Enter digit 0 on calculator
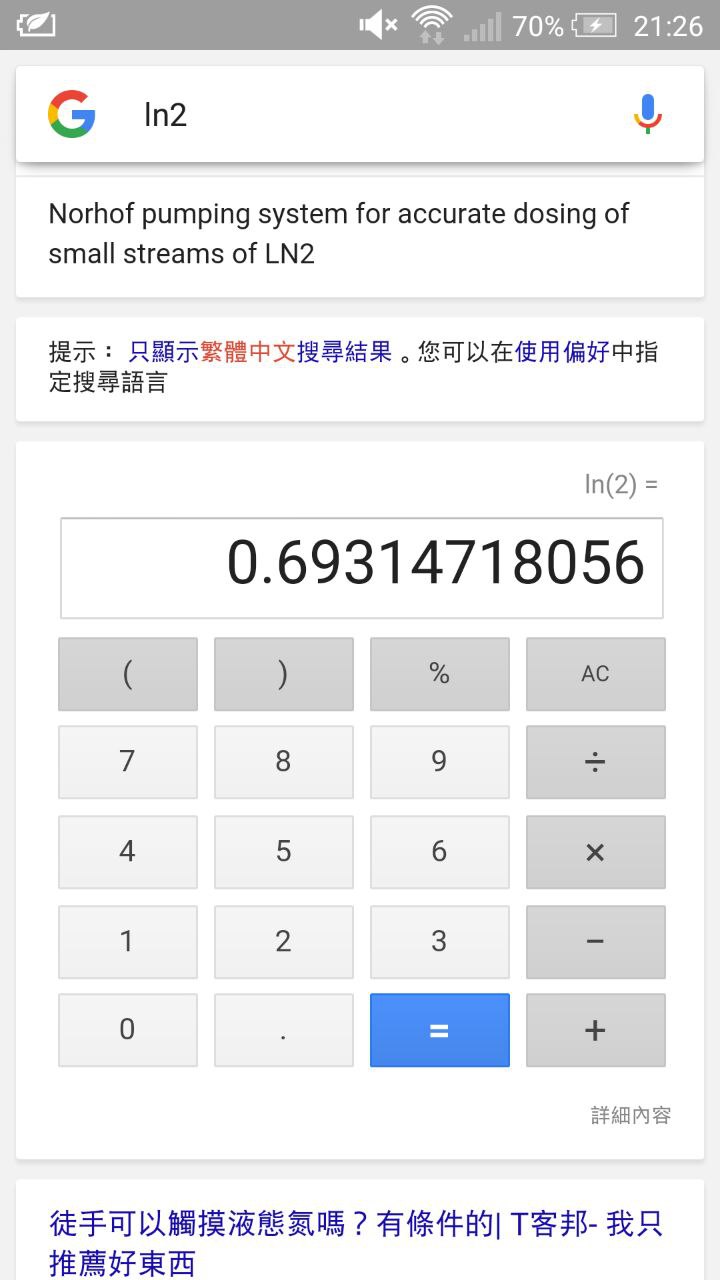Viewport: 720px width, 1280px height. 127,1030
